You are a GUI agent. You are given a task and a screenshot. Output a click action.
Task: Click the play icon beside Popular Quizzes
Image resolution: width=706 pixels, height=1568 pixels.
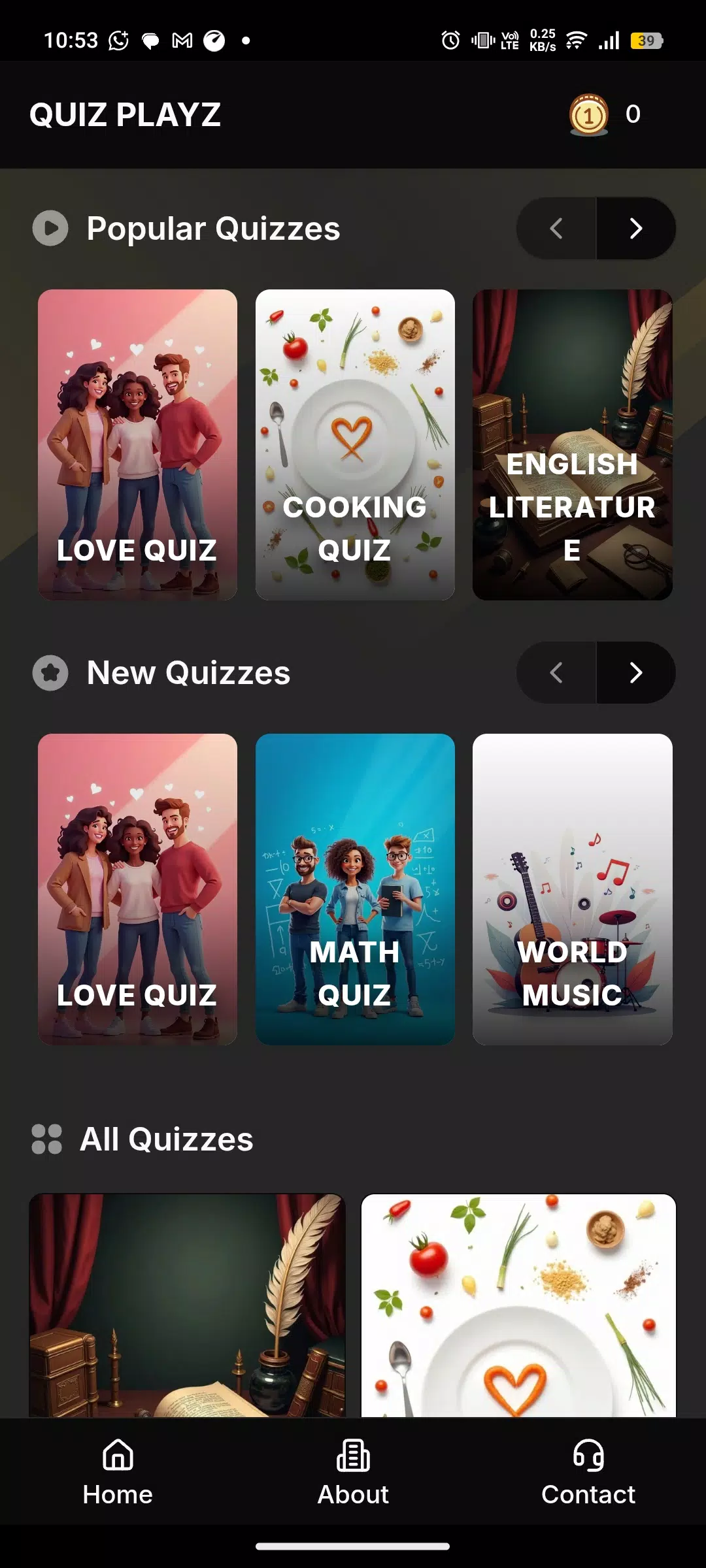(x=50, y=229)
